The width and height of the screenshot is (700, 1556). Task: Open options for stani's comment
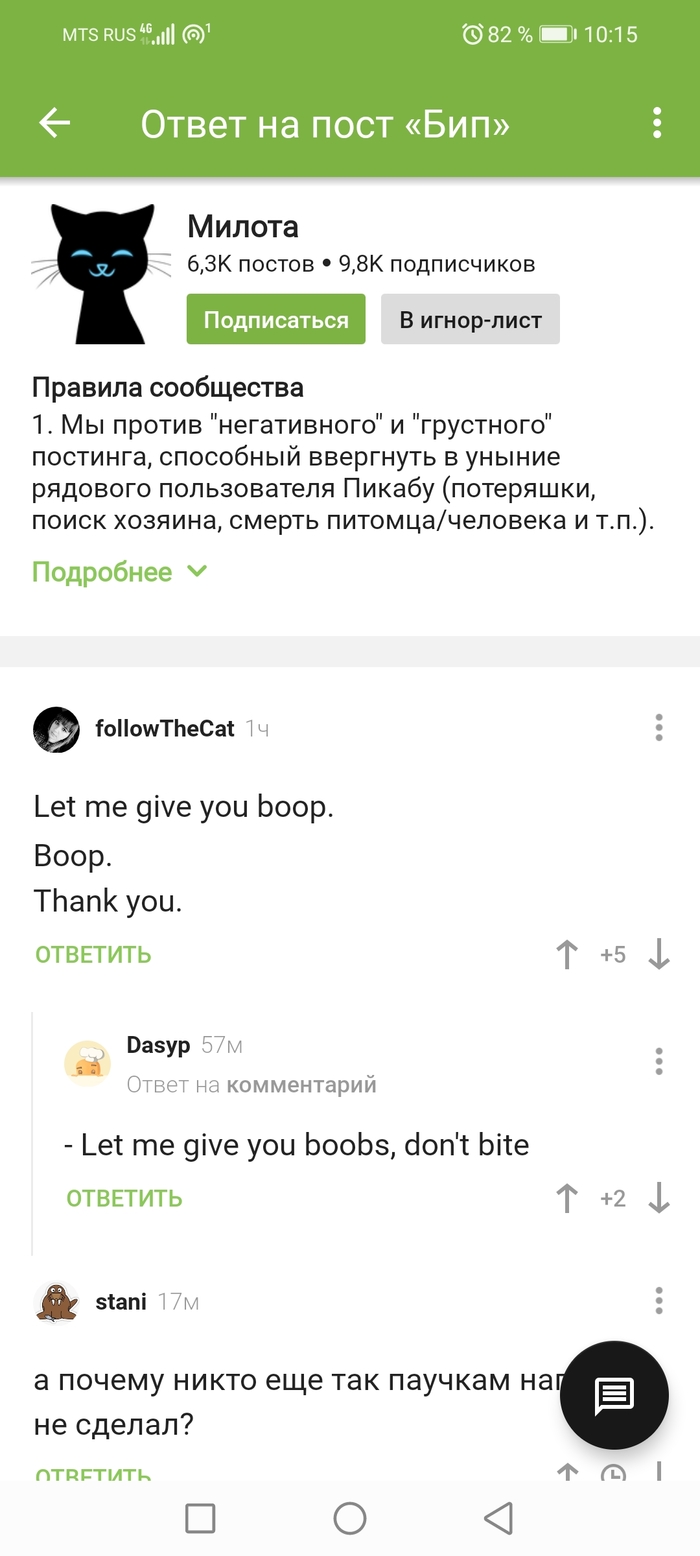point(658,1300)
